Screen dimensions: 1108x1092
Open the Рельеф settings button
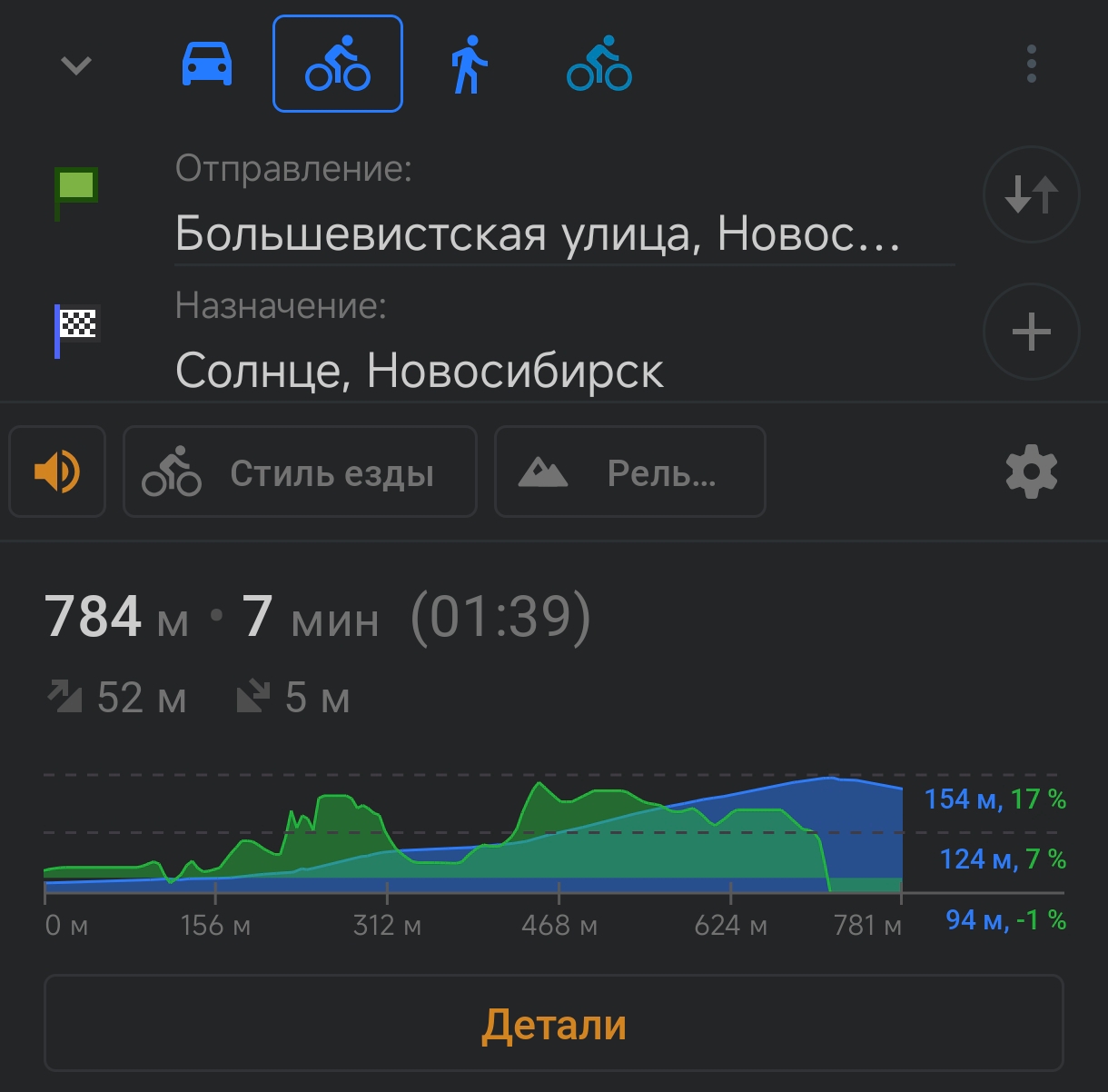pos(630,472)
